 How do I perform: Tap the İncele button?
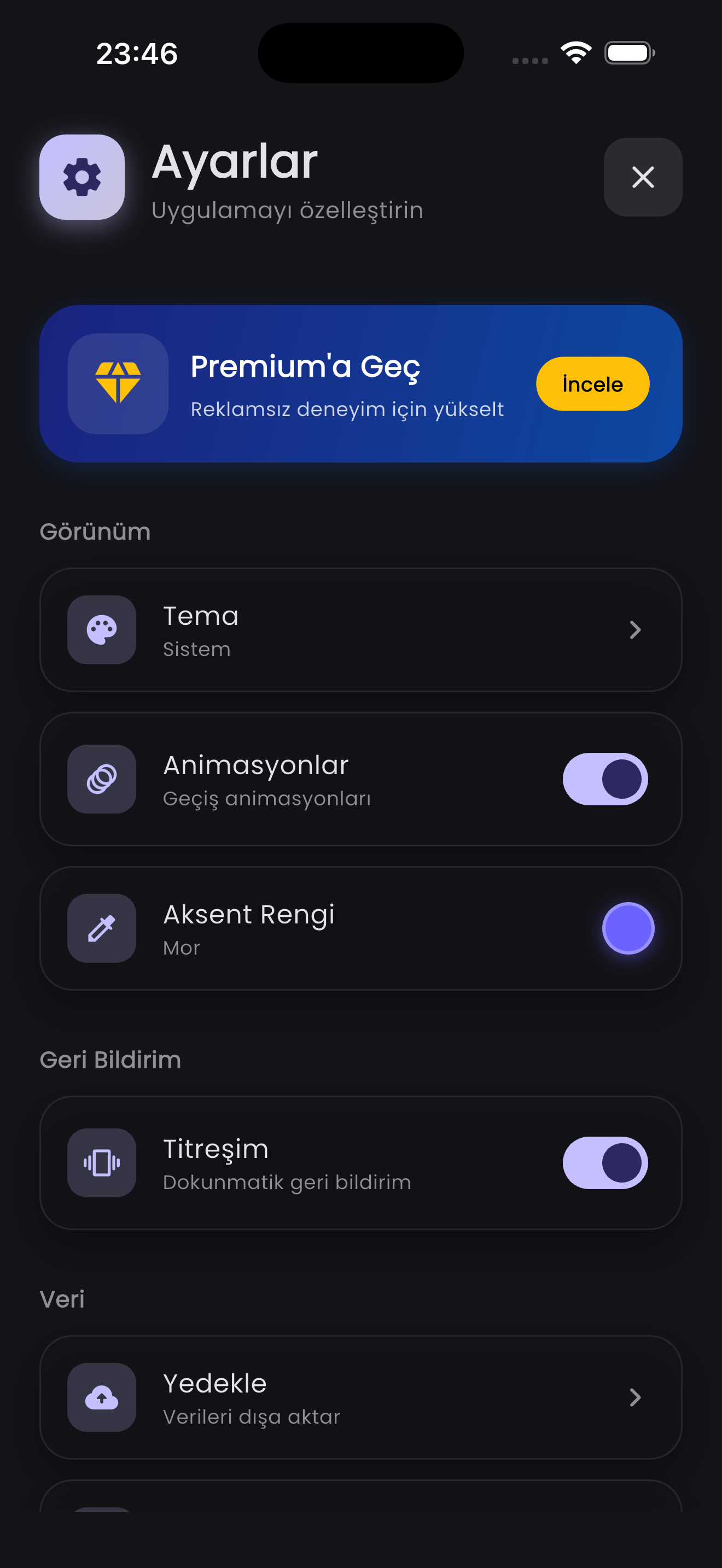[x=592, y=384]
